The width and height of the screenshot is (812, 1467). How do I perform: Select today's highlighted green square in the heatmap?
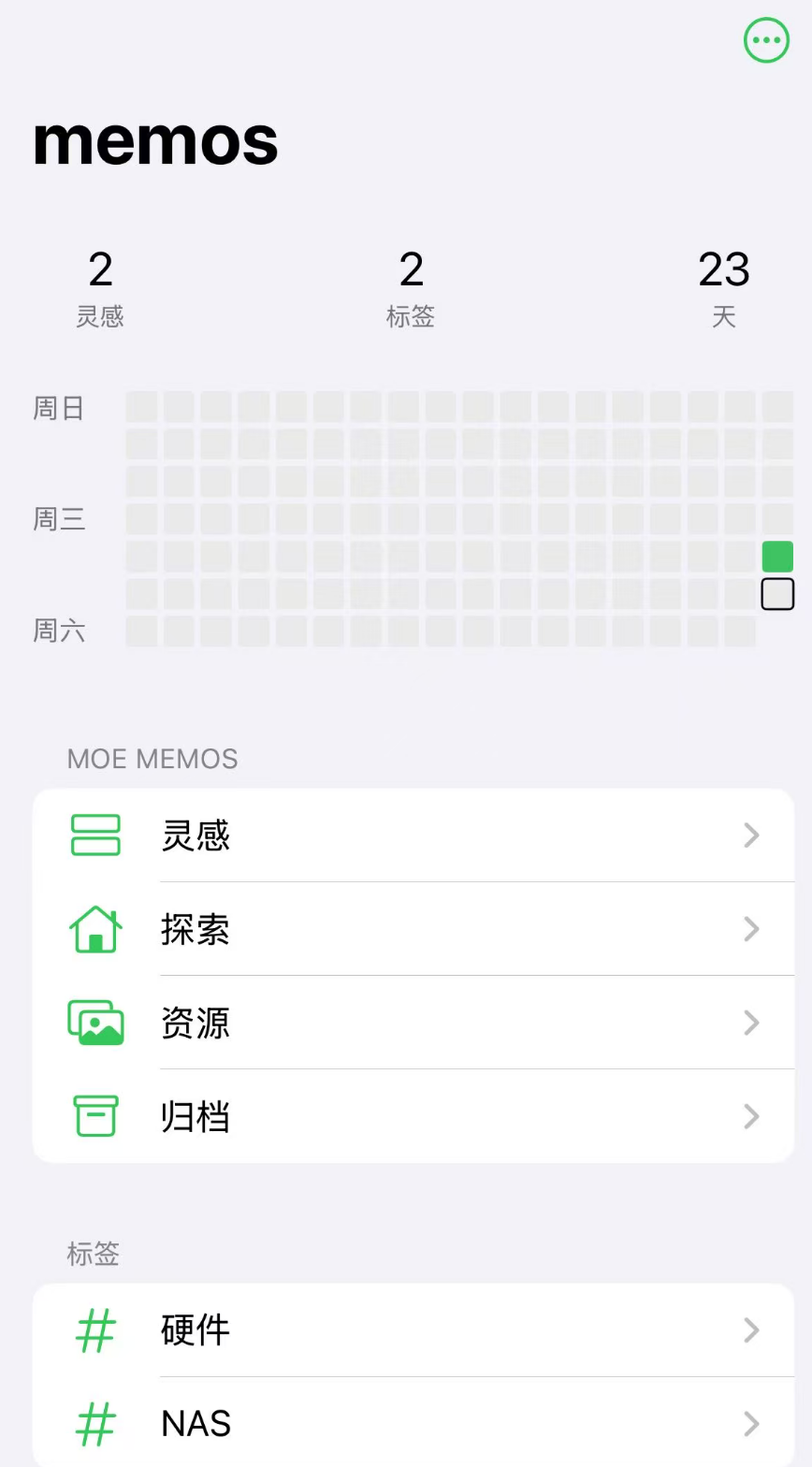777,556
